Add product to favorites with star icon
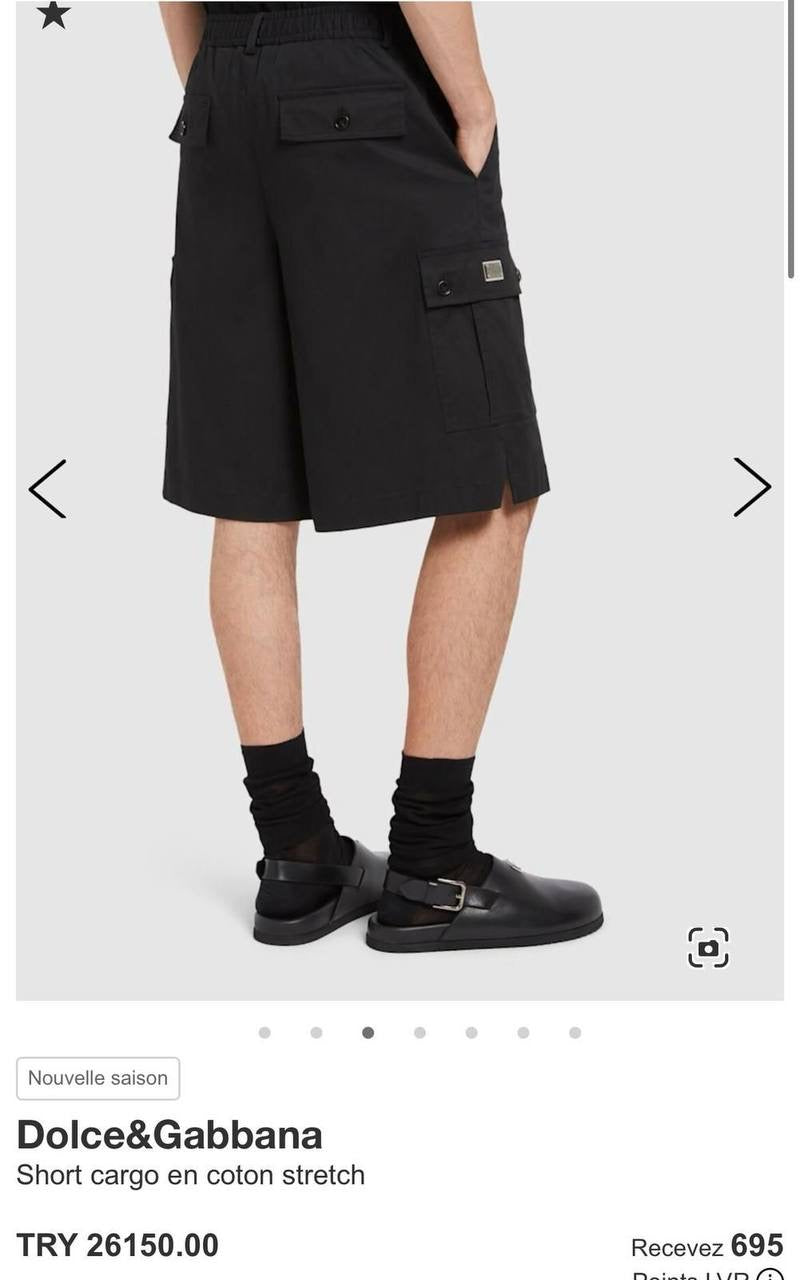This screenshot has height=1280, width=800. coord(53,14)
